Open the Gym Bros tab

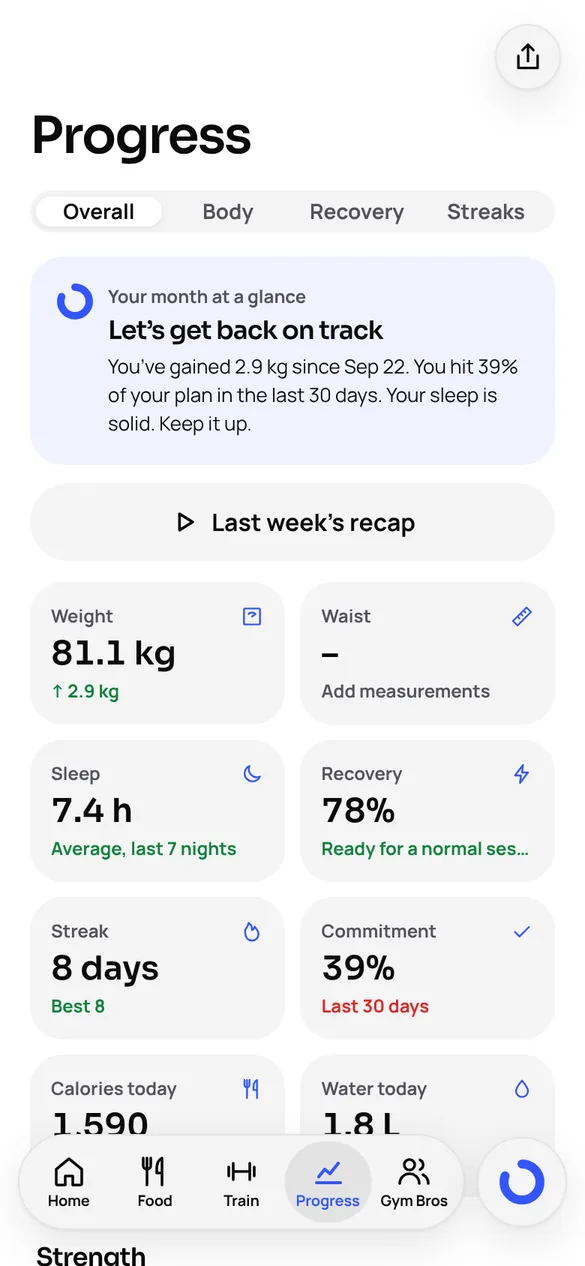tap(414, 1183)
